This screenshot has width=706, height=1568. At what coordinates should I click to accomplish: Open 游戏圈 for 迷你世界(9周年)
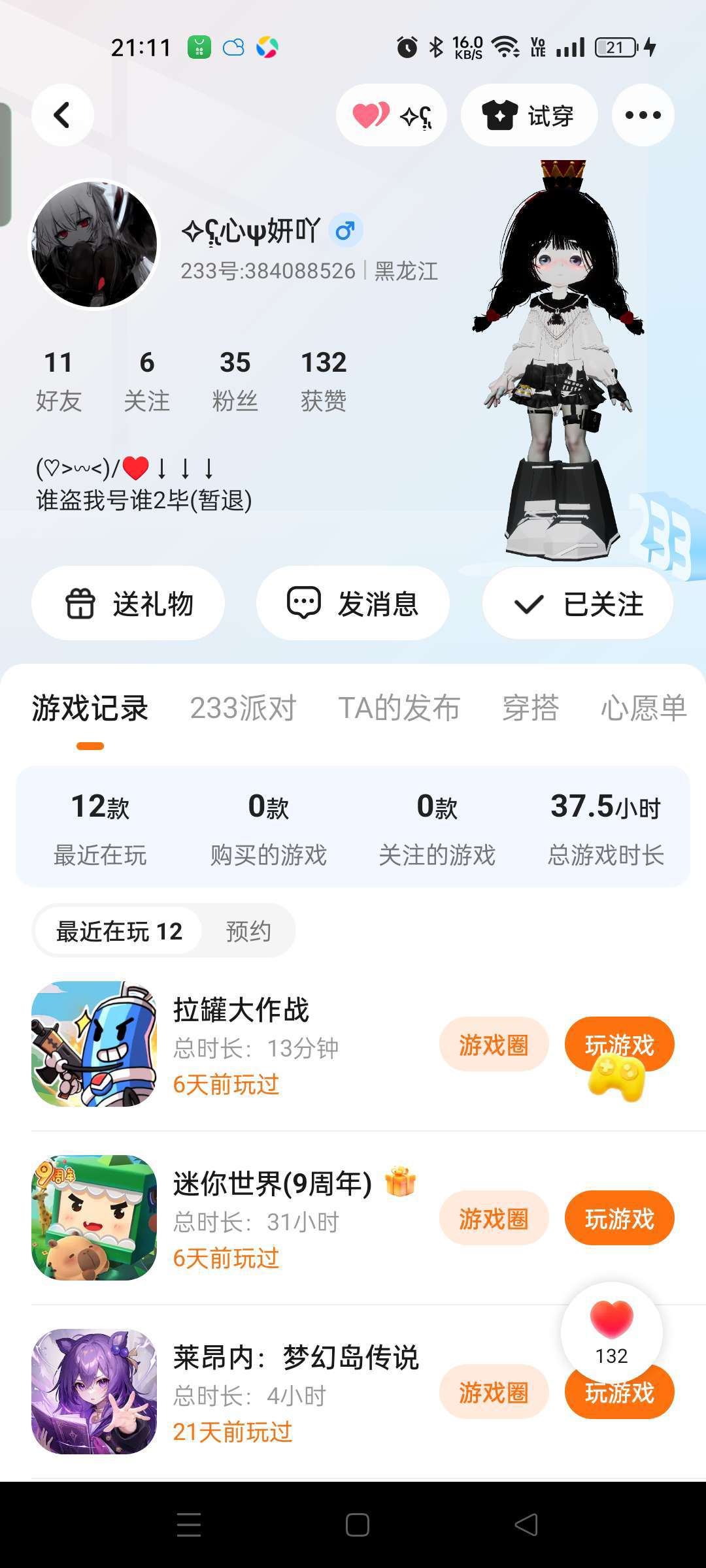[x=494, y=1218]
